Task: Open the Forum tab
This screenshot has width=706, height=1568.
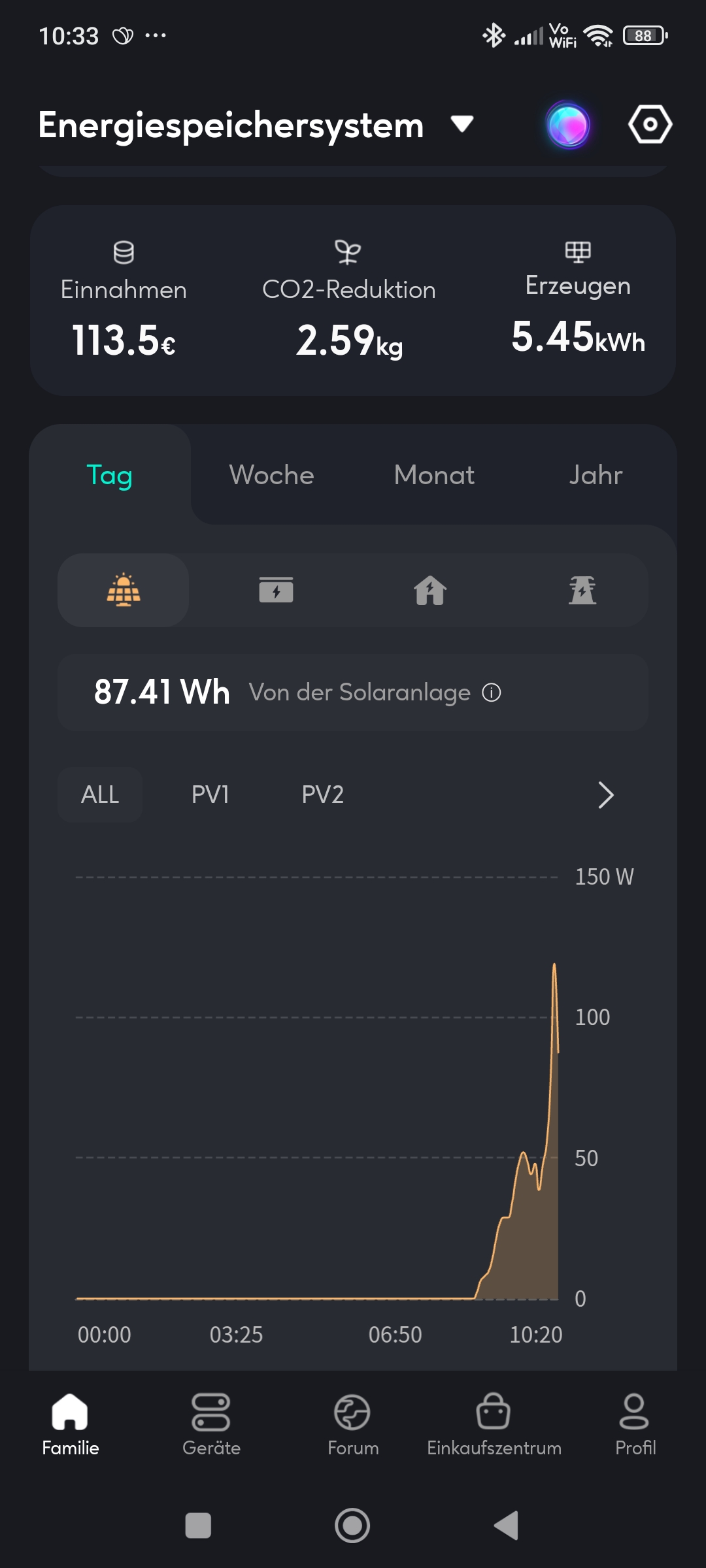Action: (353, 1424)
